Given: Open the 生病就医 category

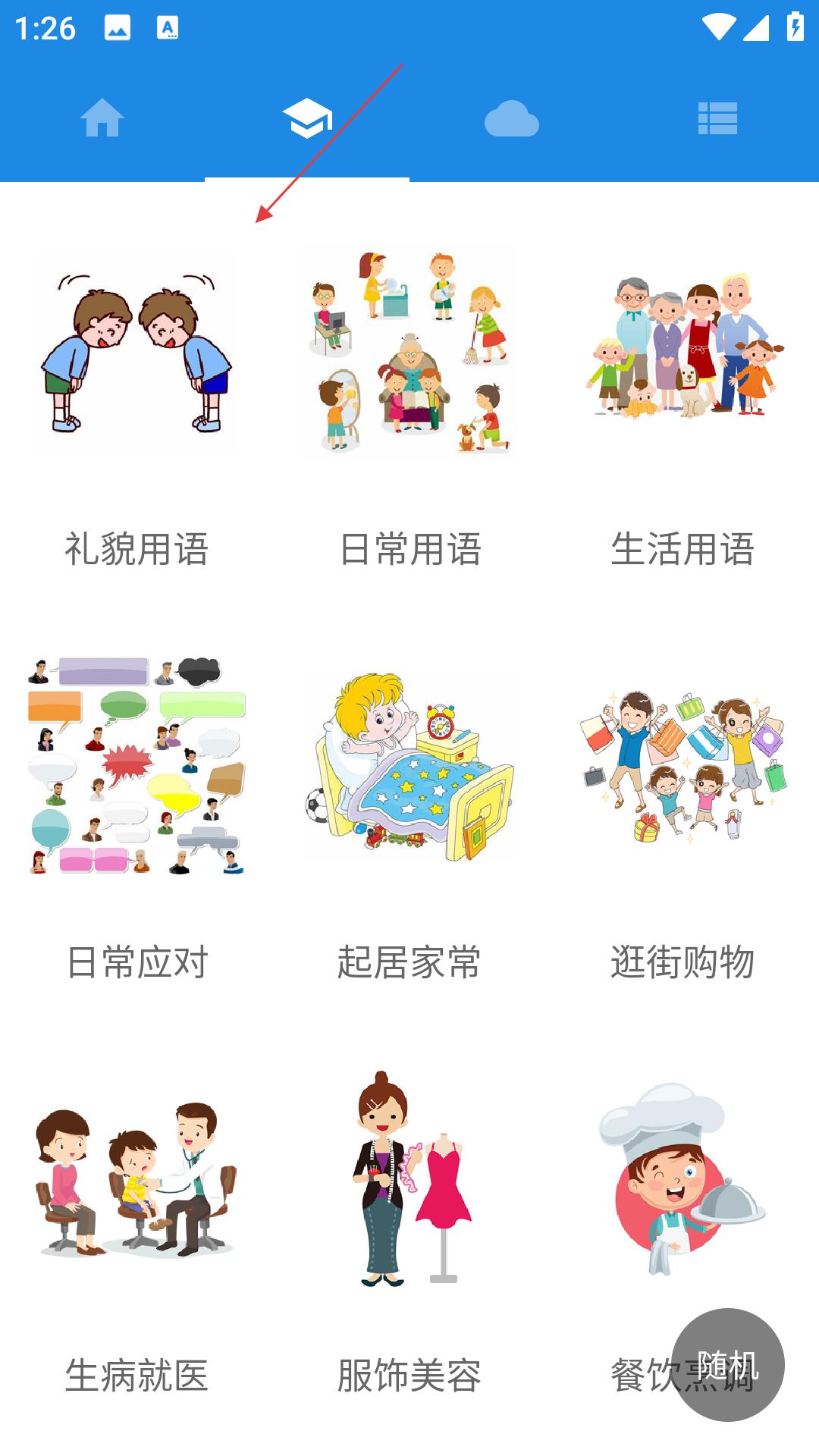Looking at the screenshot, I should tap(136, 1236).
